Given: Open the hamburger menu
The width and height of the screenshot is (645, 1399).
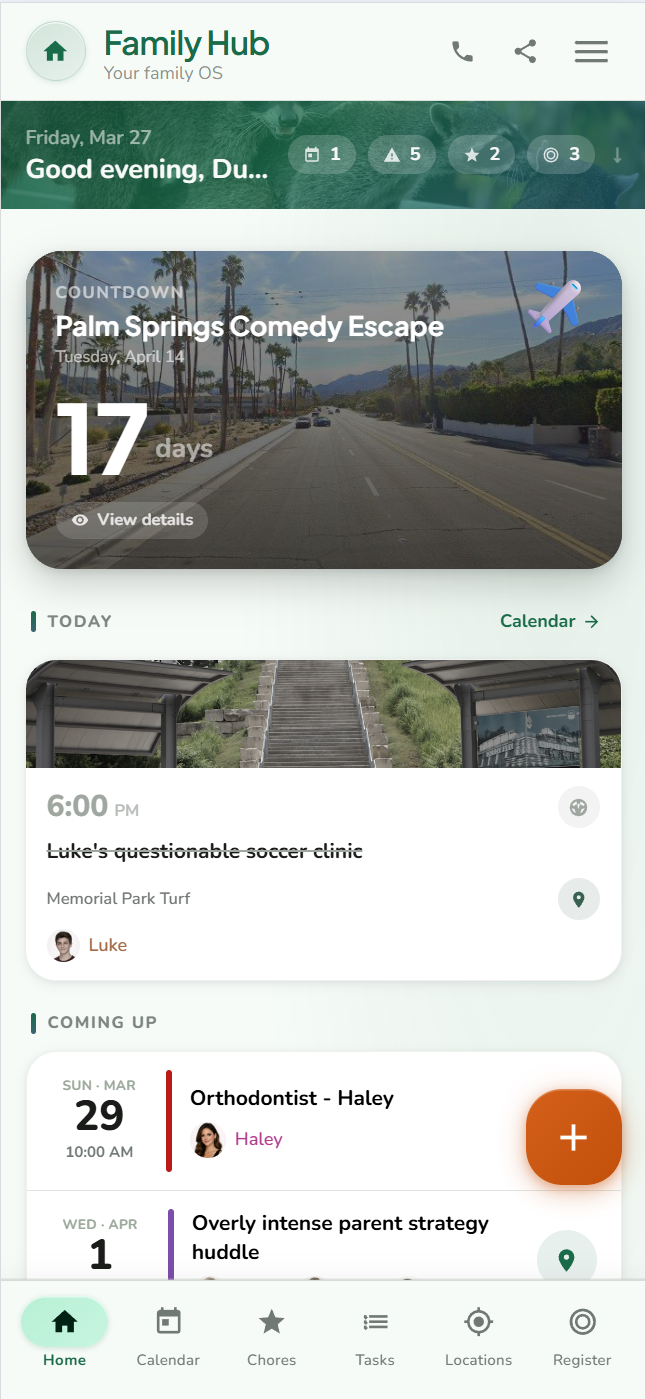Looking at the screenshot, I should [591, 51].
